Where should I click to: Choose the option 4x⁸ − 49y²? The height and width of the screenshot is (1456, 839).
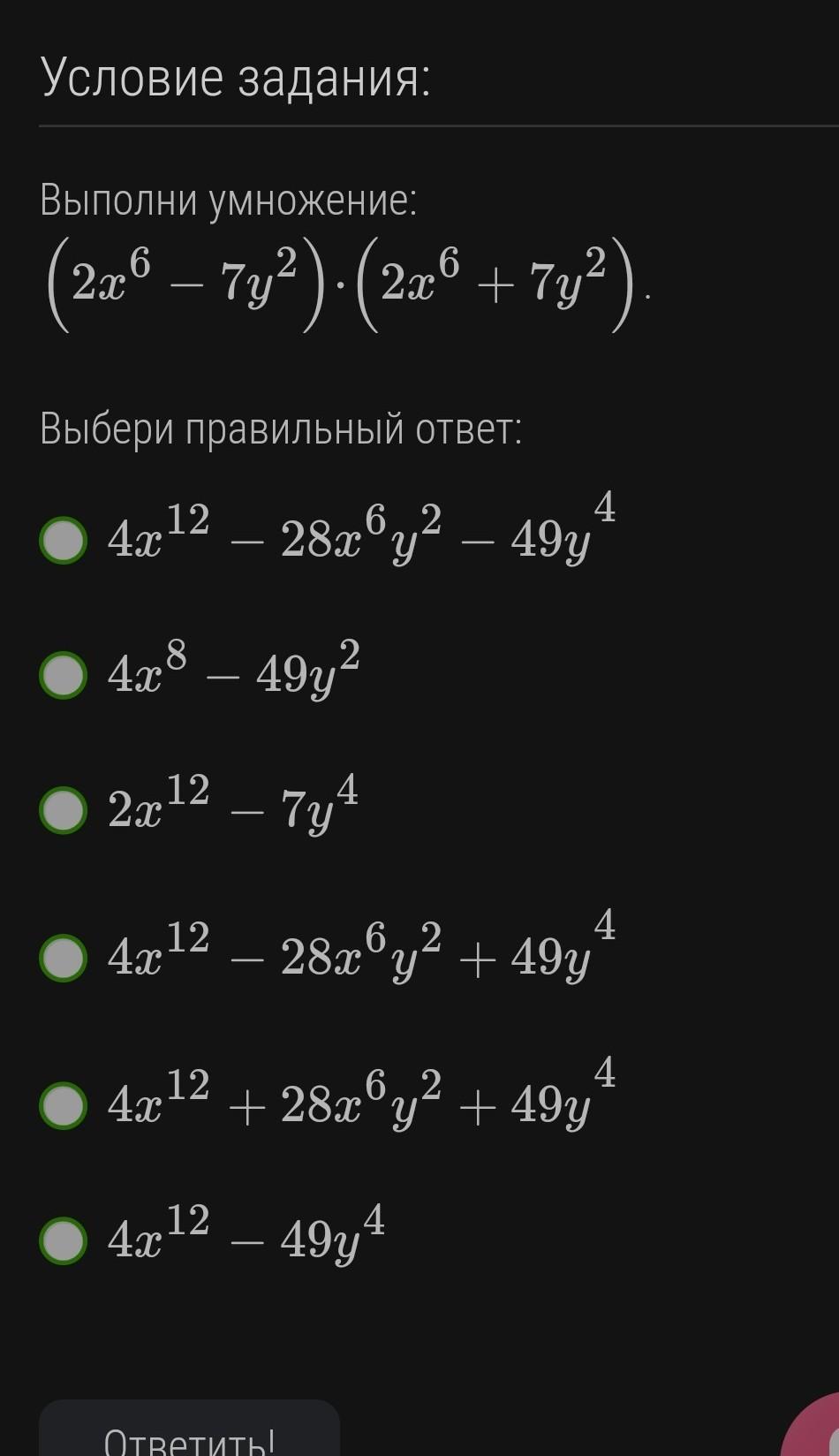click(x=64, y=676)
